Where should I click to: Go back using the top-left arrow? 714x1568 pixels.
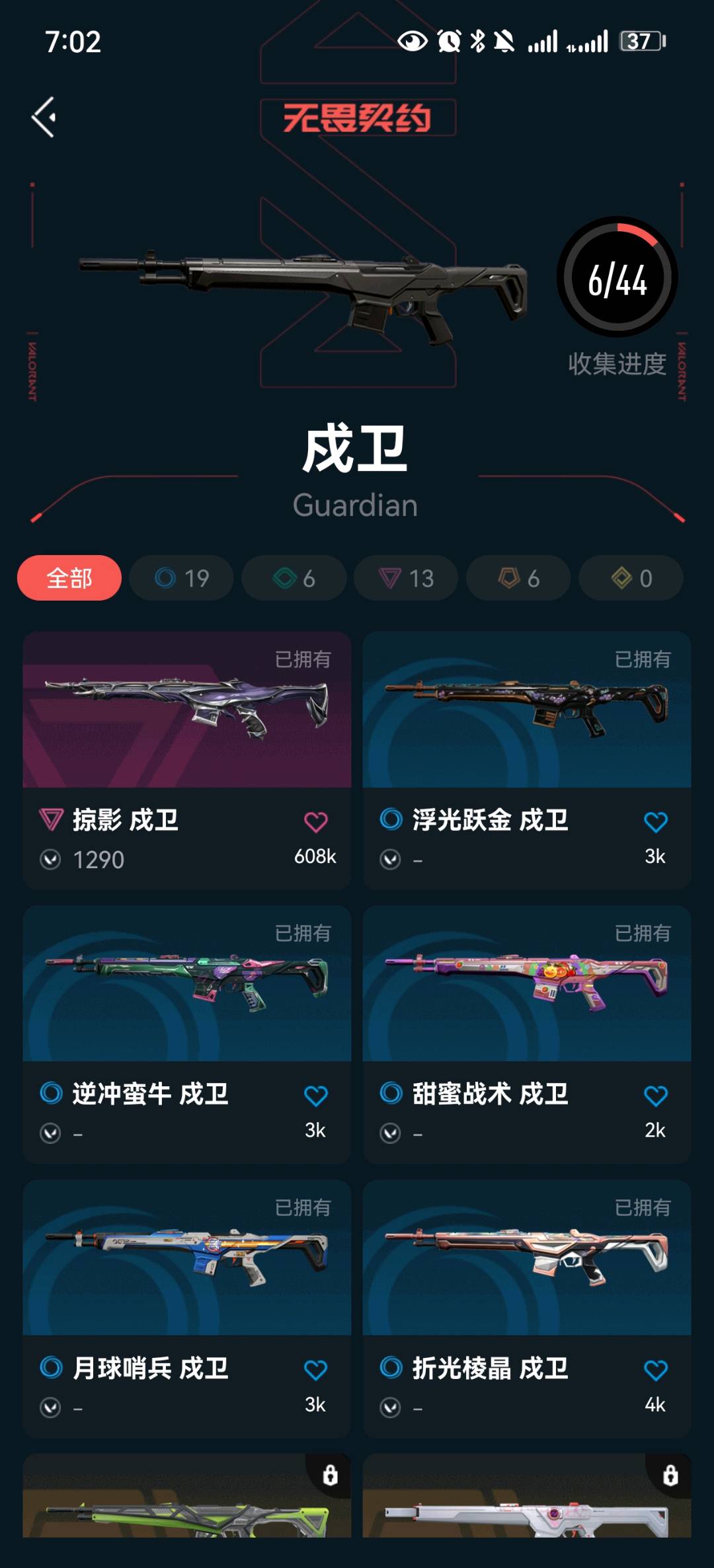[x=44, y=118]
